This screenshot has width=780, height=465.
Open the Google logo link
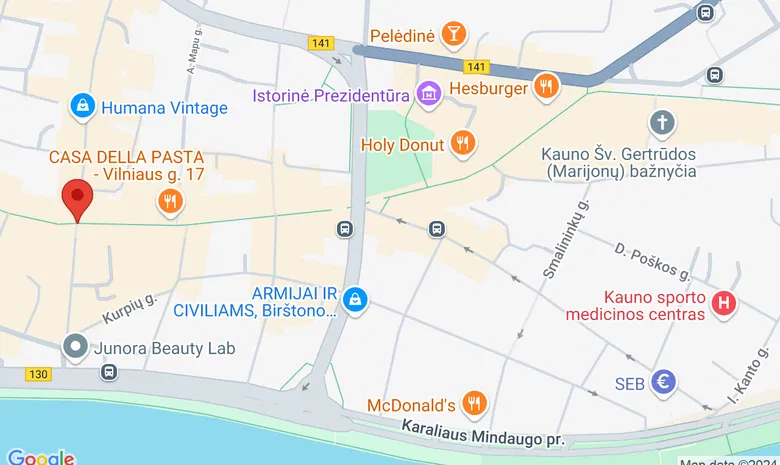[x=40, y=457]
